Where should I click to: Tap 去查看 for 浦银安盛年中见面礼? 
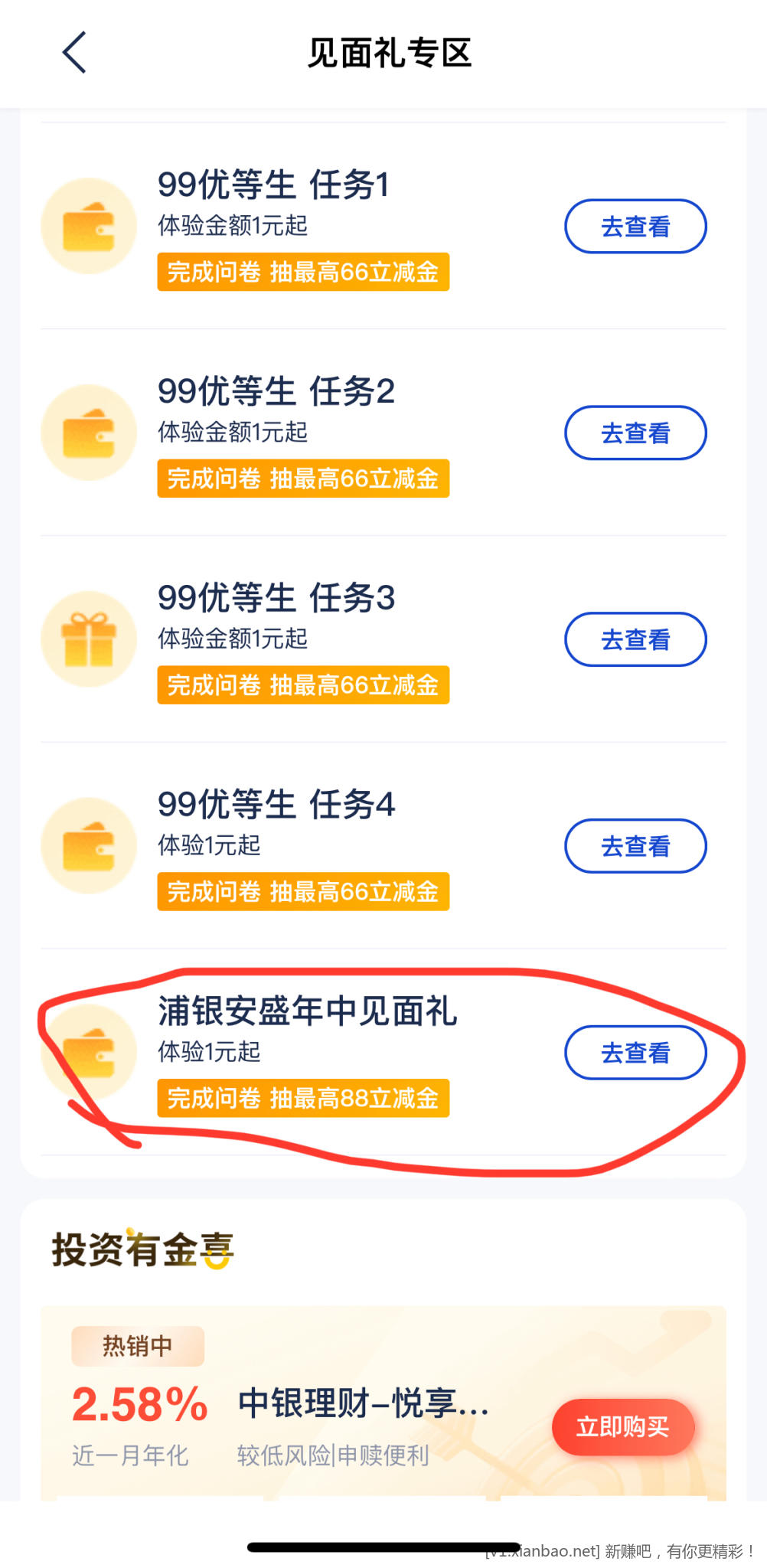635,1053
